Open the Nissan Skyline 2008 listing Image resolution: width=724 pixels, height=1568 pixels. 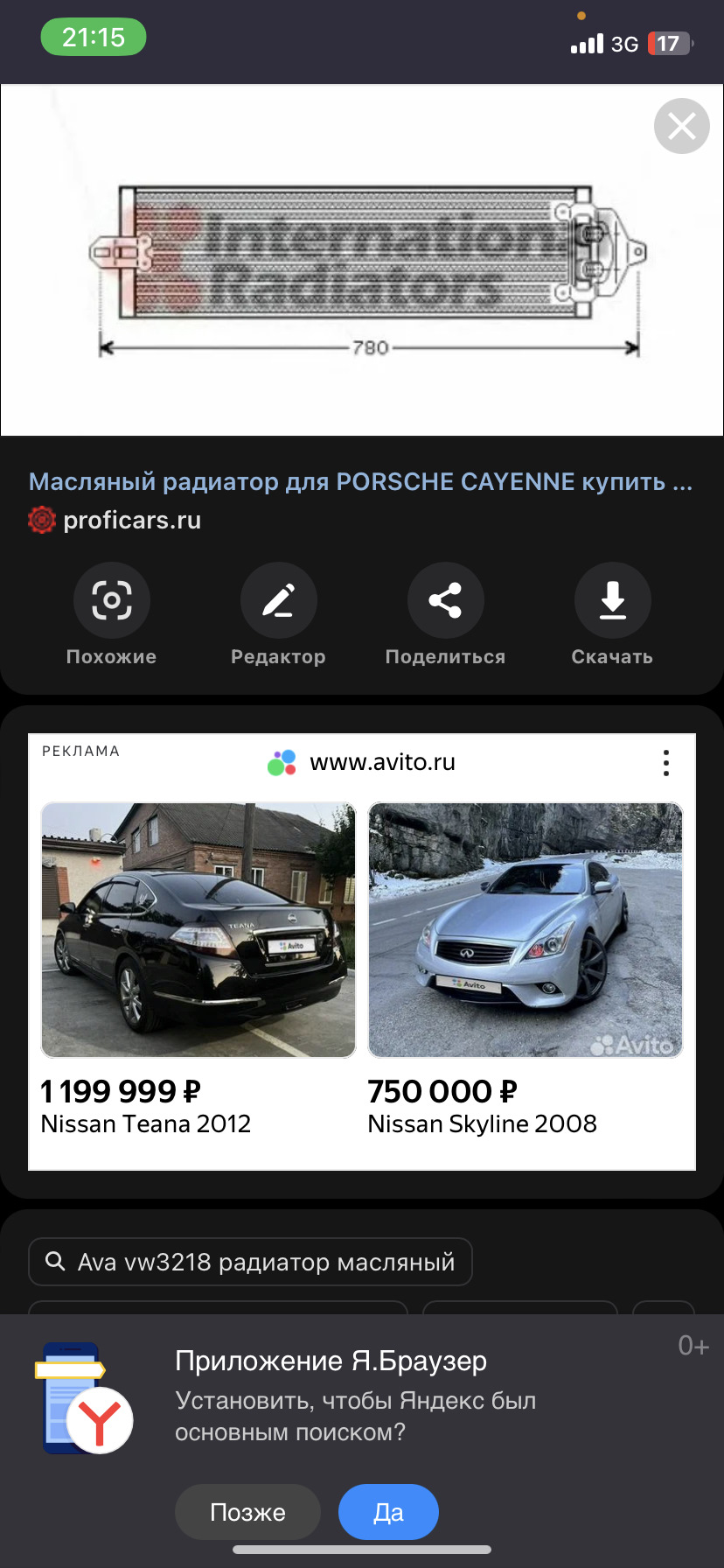(x=526, y=969)
